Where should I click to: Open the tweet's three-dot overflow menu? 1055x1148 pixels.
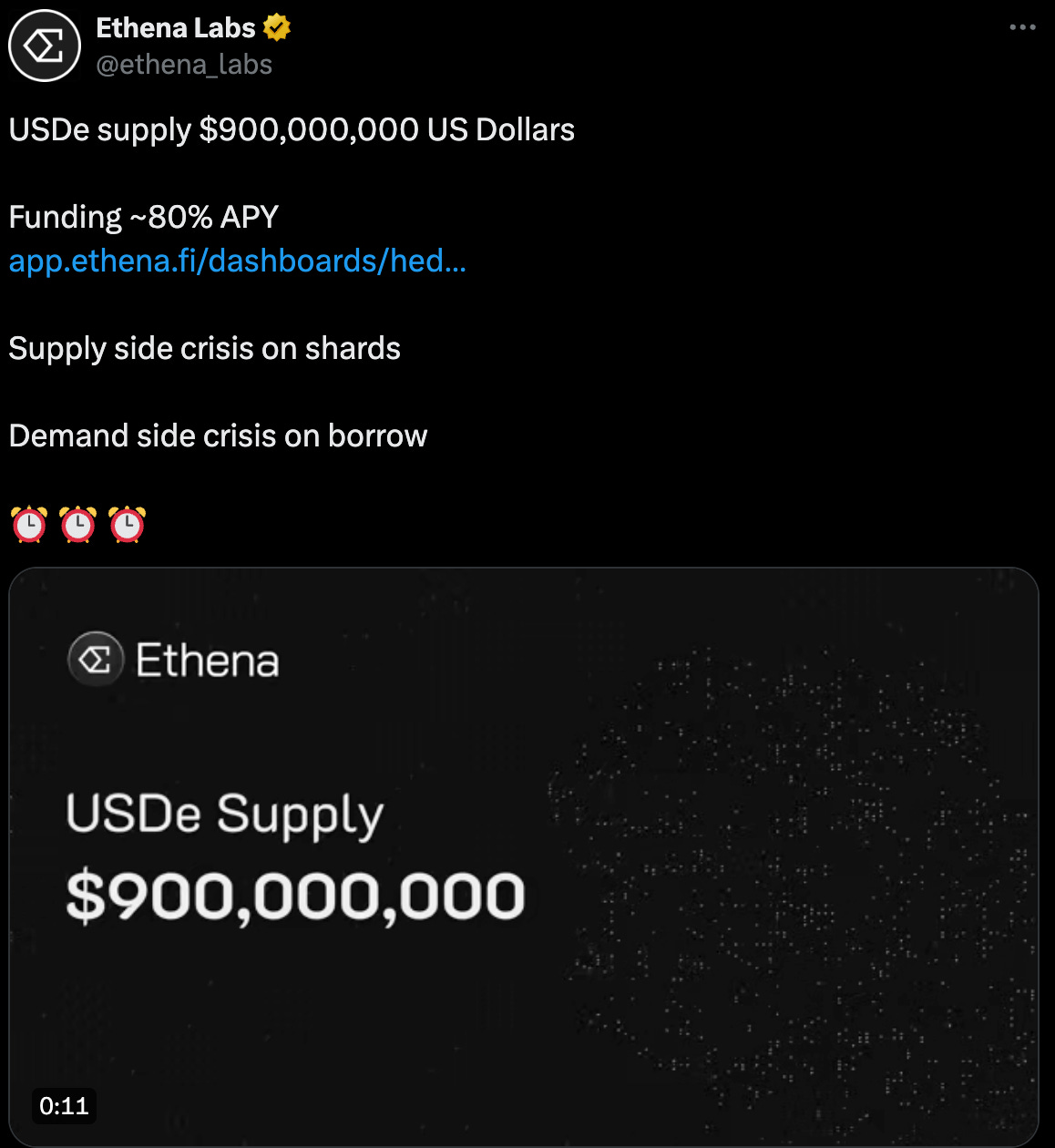(1022, 27)
